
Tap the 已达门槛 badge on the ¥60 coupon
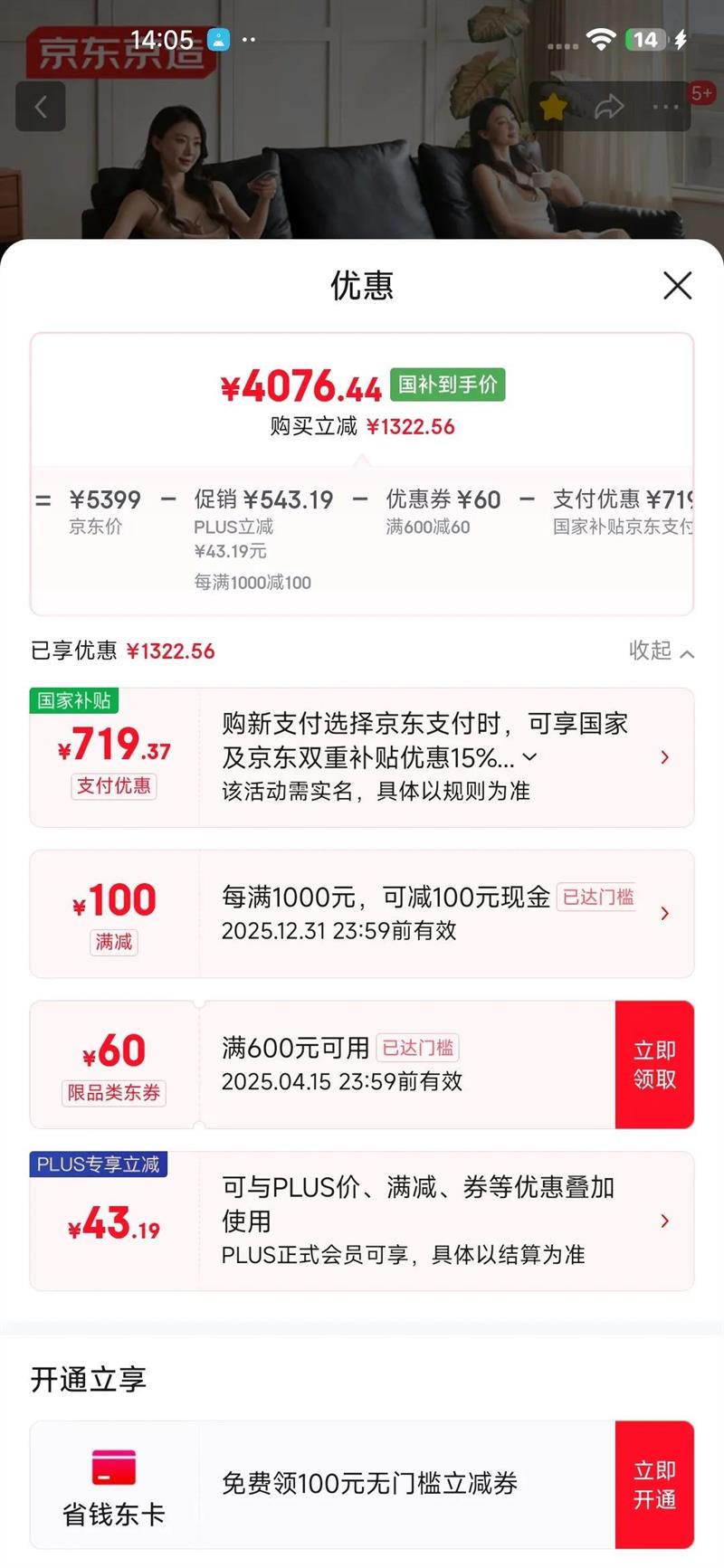[416, 1048]
